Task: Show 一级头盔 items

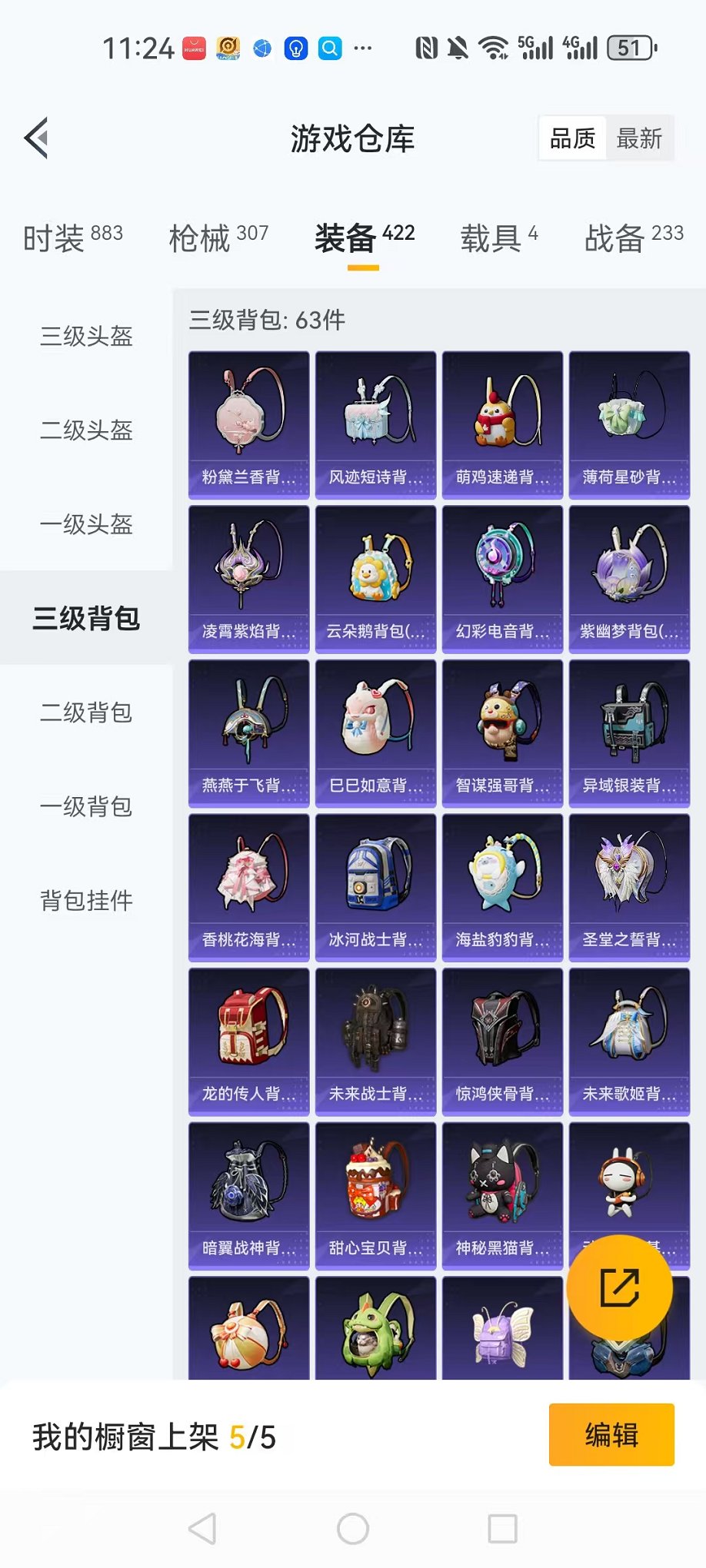Action: pyautogui.click(x=86, y=524)
